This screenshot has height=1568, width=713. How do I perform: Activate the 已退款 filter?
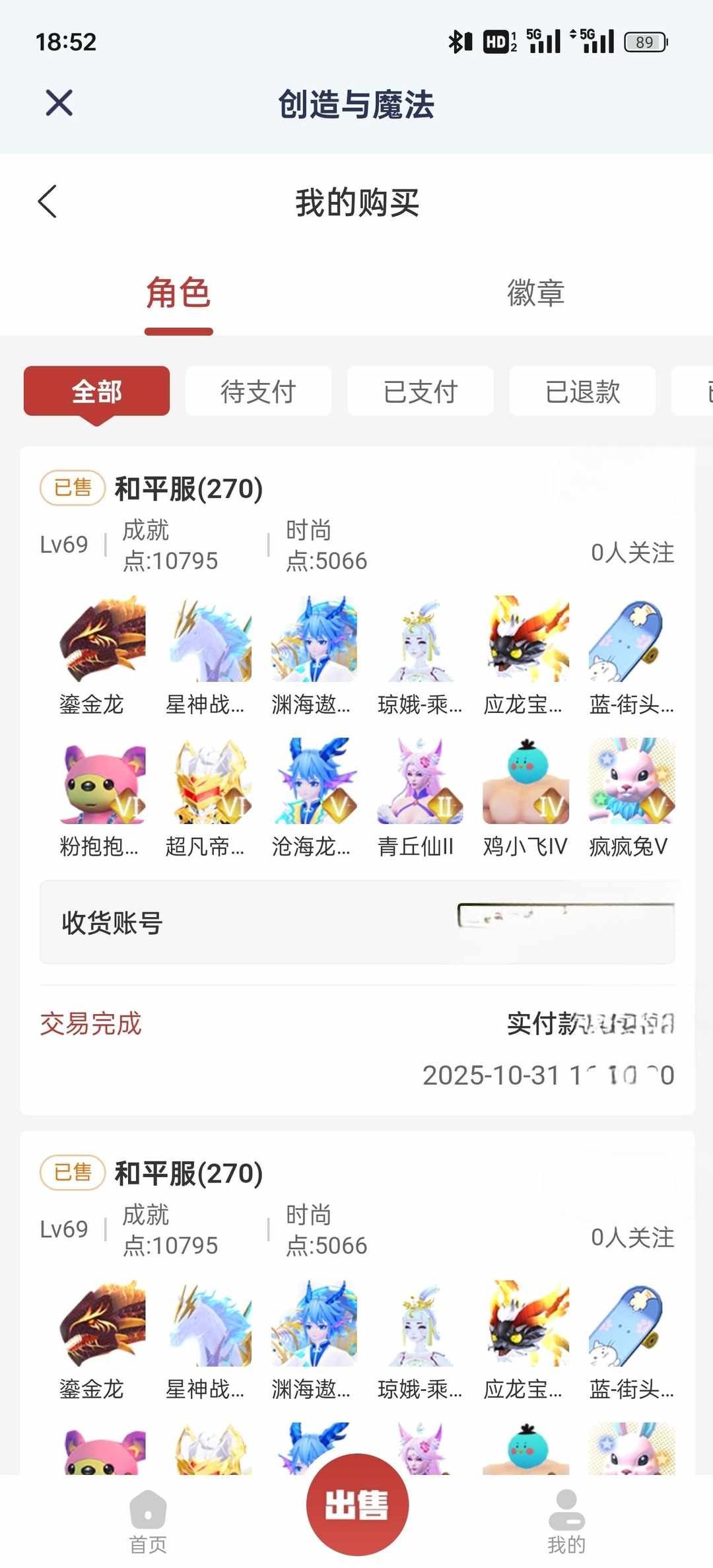(x=583, y=391)
